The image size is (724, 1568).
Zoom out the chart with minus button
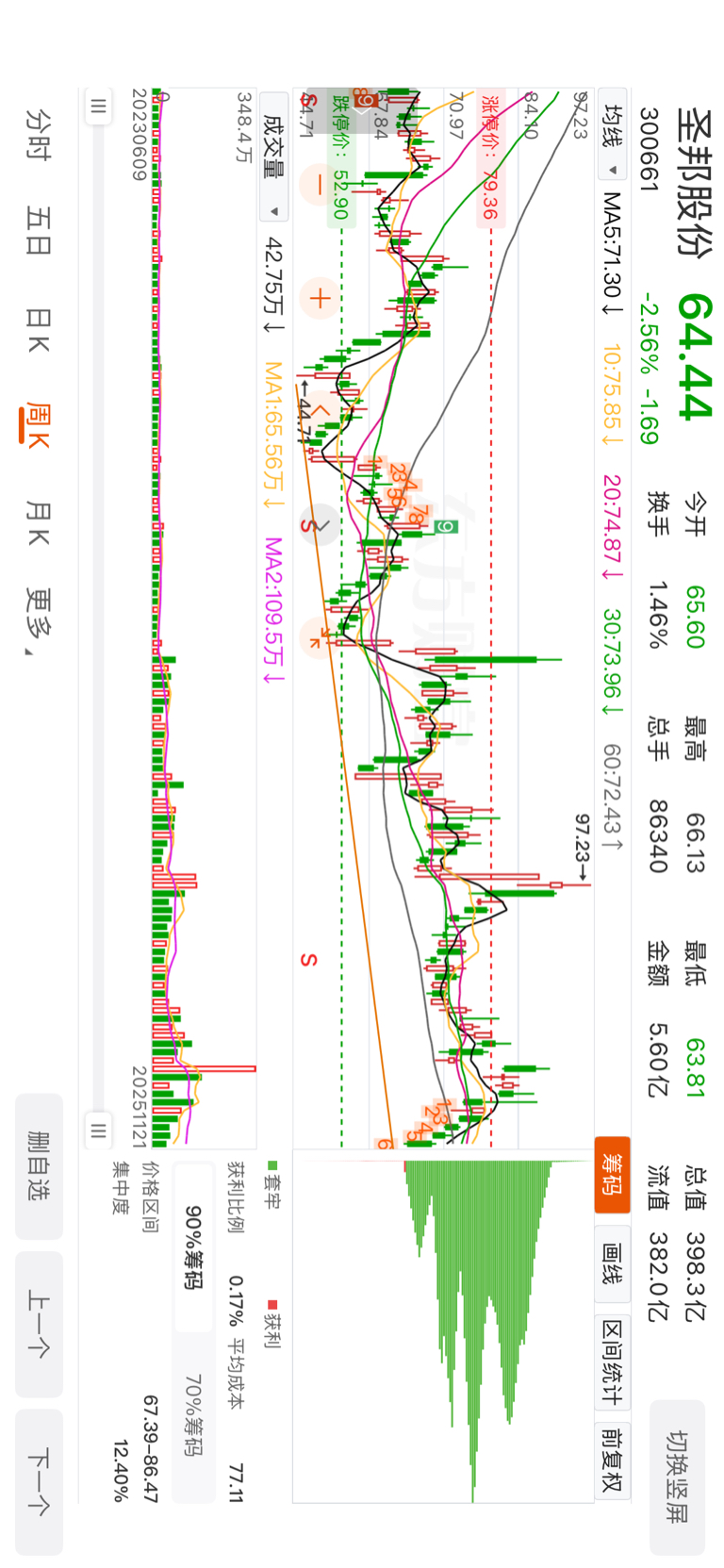319,183
